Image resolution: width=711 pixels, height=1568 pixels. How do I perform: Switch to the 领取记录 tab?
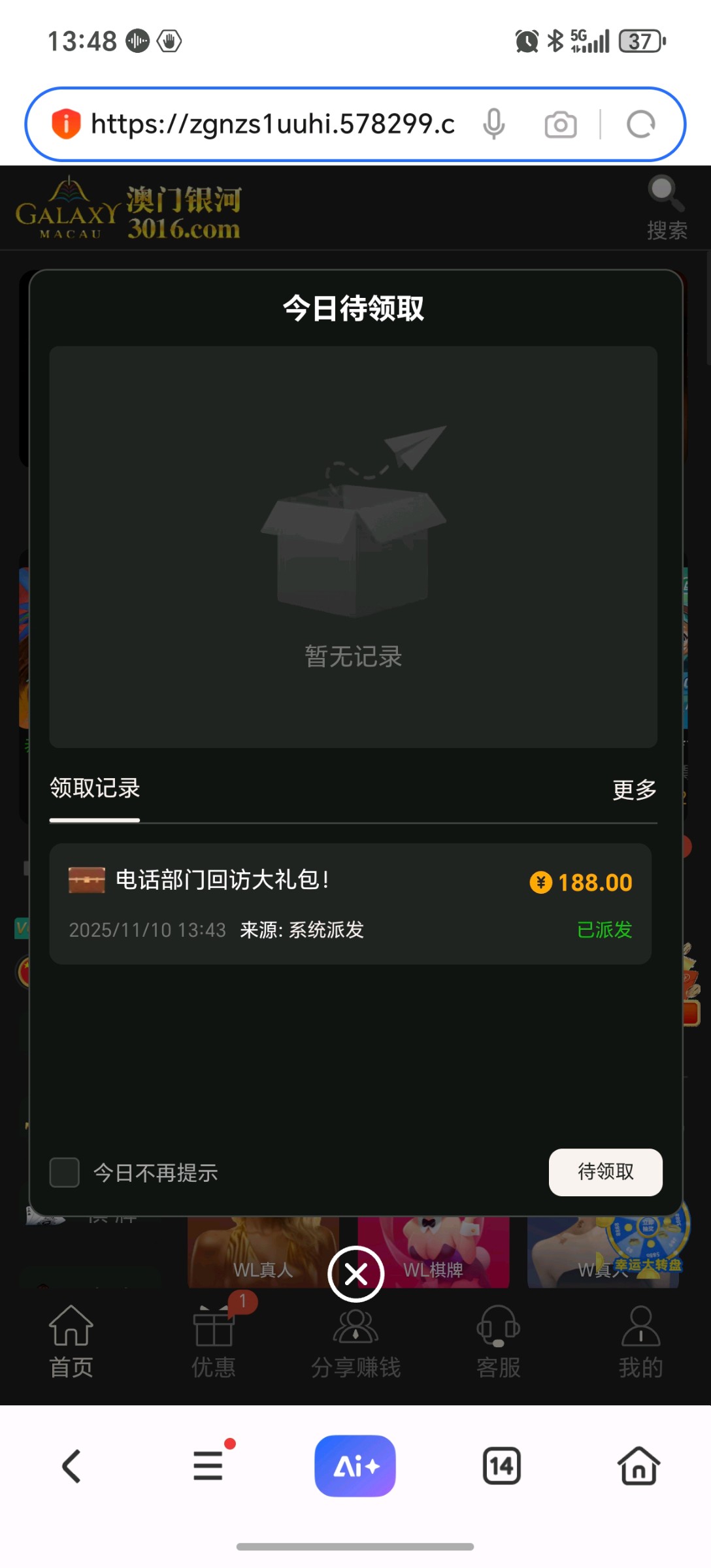click(x=94, y=789)
